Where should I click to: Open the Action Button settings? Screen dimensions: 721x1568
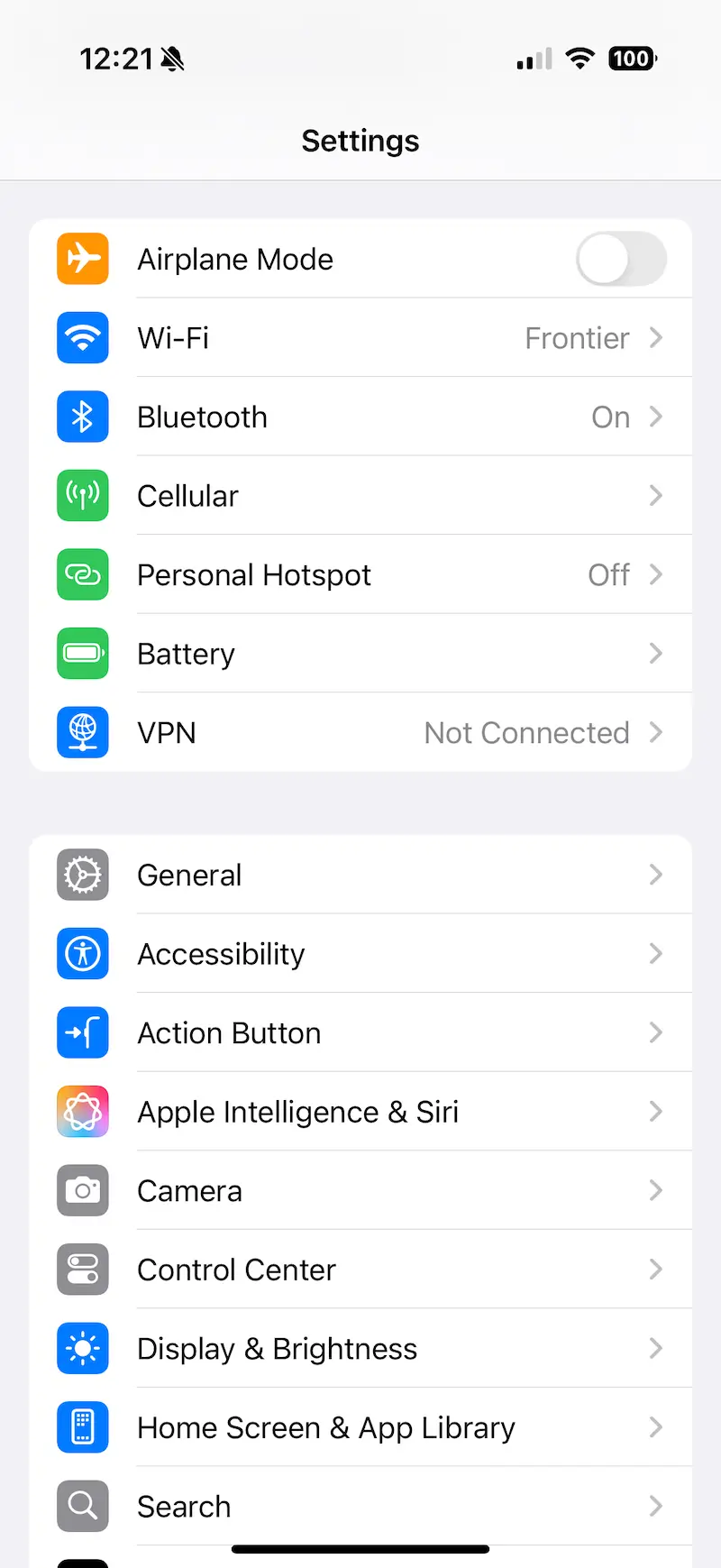(x=360, y=1032)
